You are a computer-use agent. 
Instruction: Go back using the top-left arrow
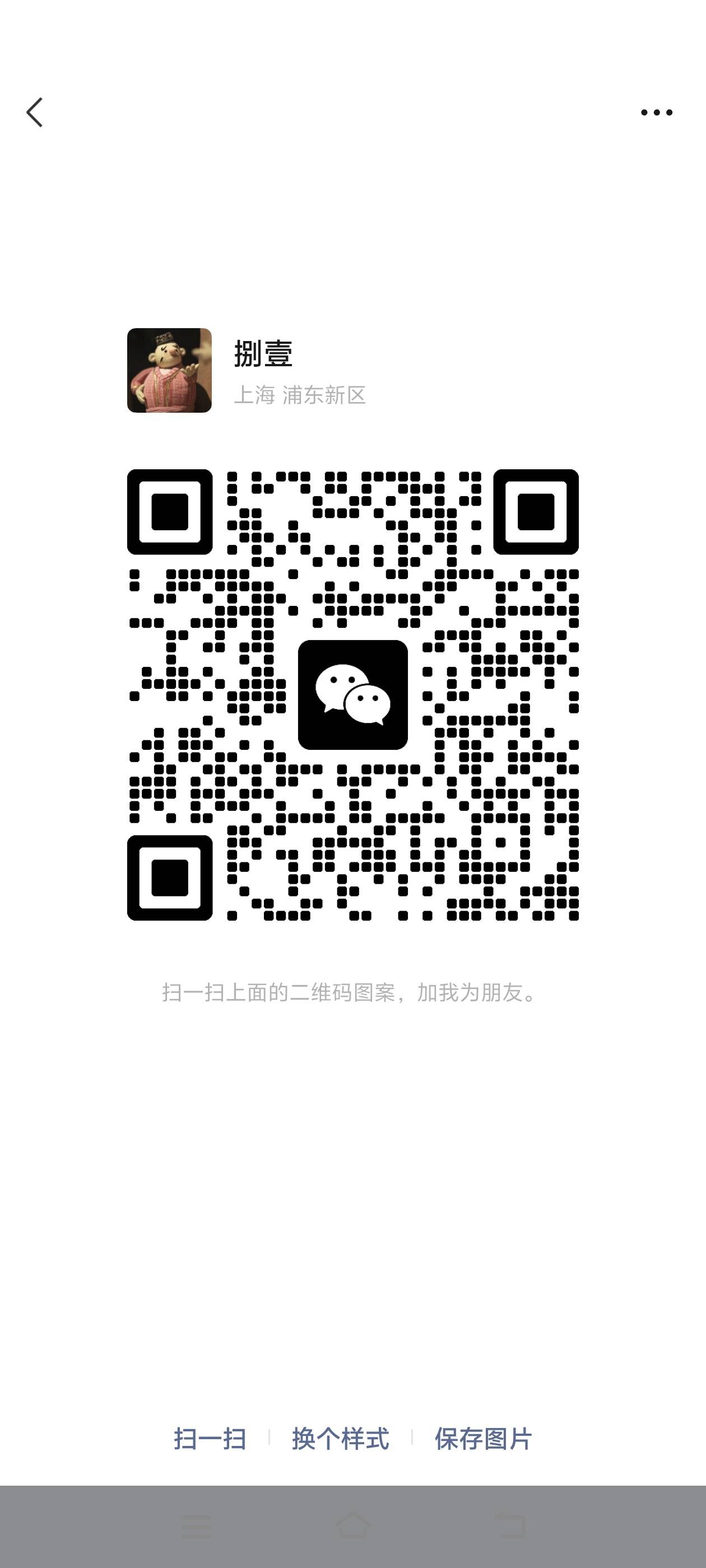pyautogui.click(x=35, y=113)
